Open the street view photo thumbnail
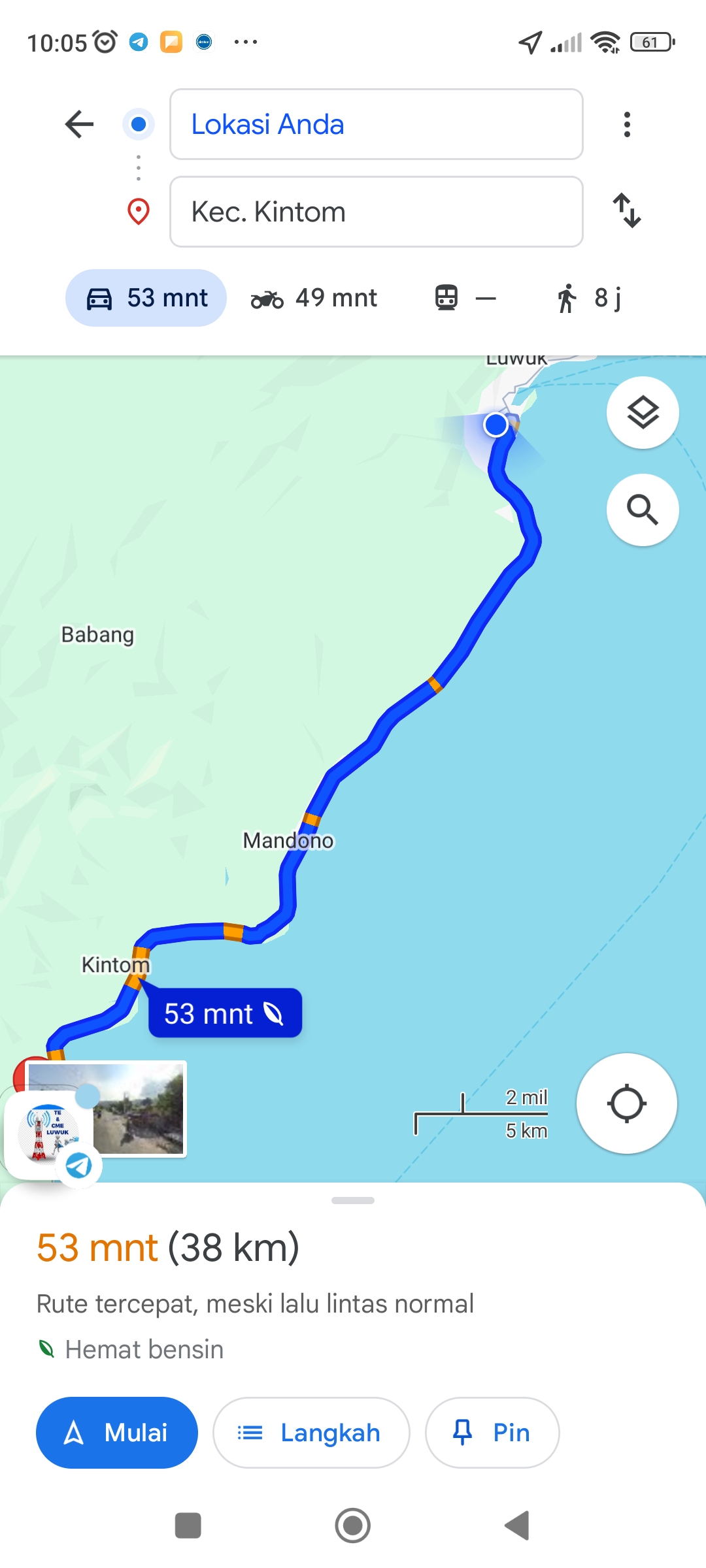 [x=139, y=1109]
